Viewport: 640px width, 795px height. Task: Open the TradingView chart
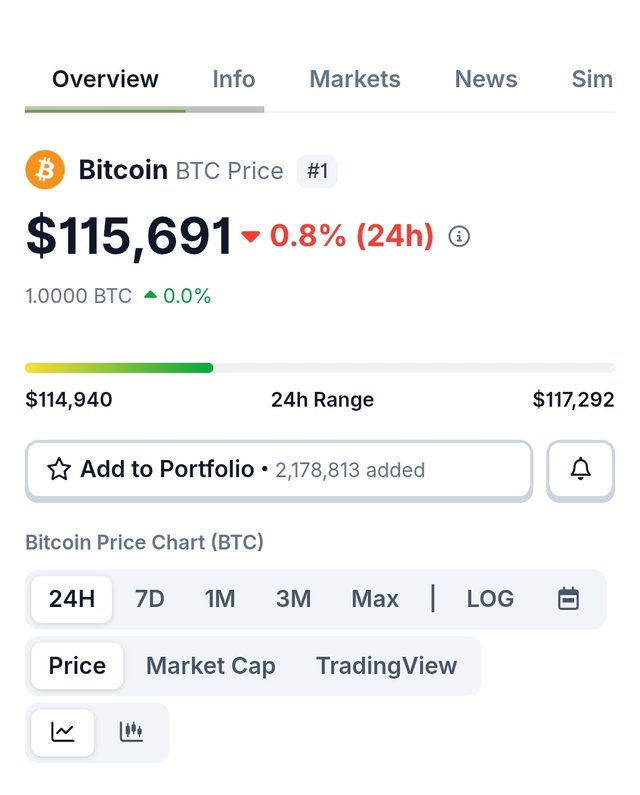[386, 666]
